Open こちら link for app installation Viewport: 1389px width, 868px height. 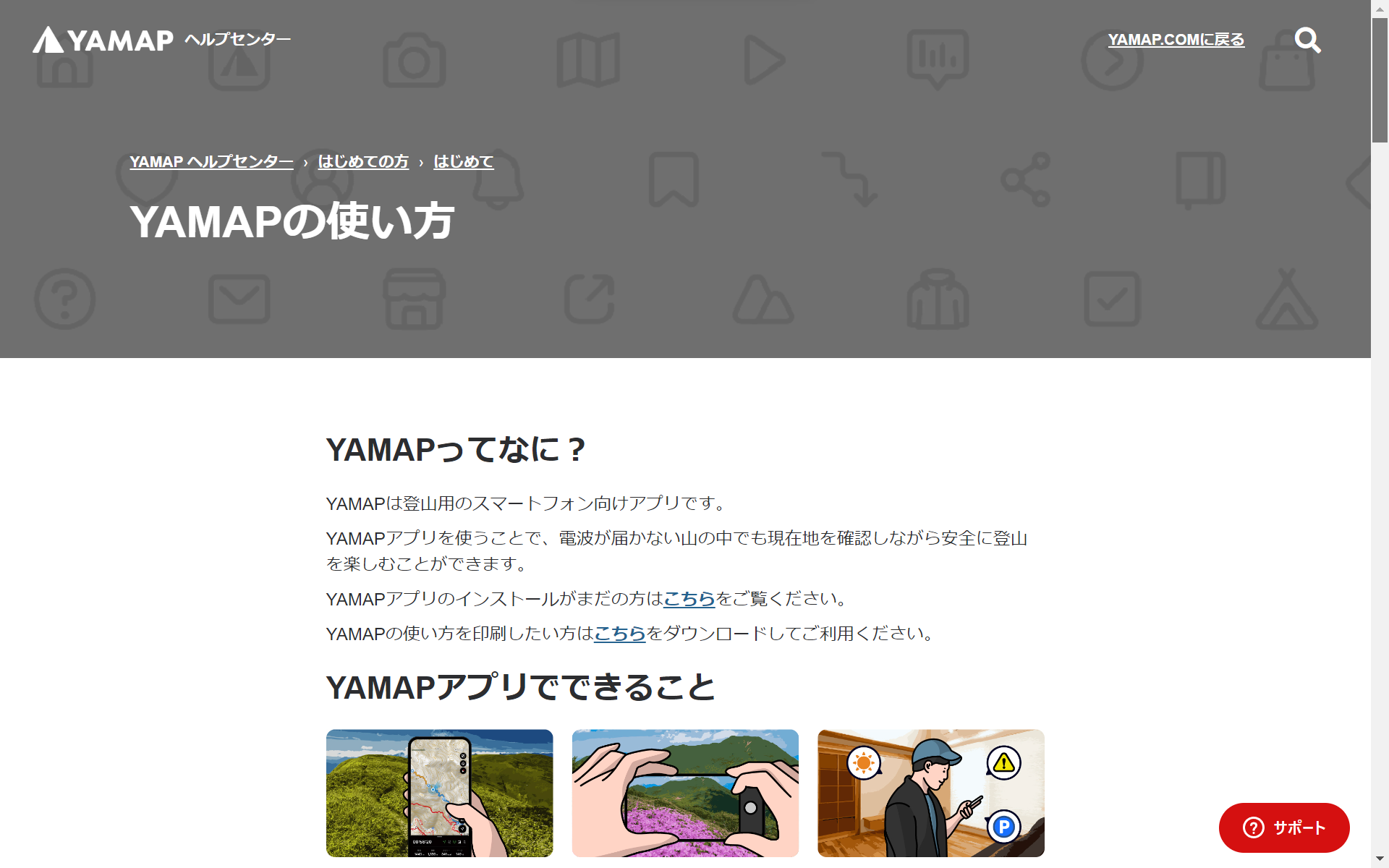pyautogui.click(x=689, y=599)
